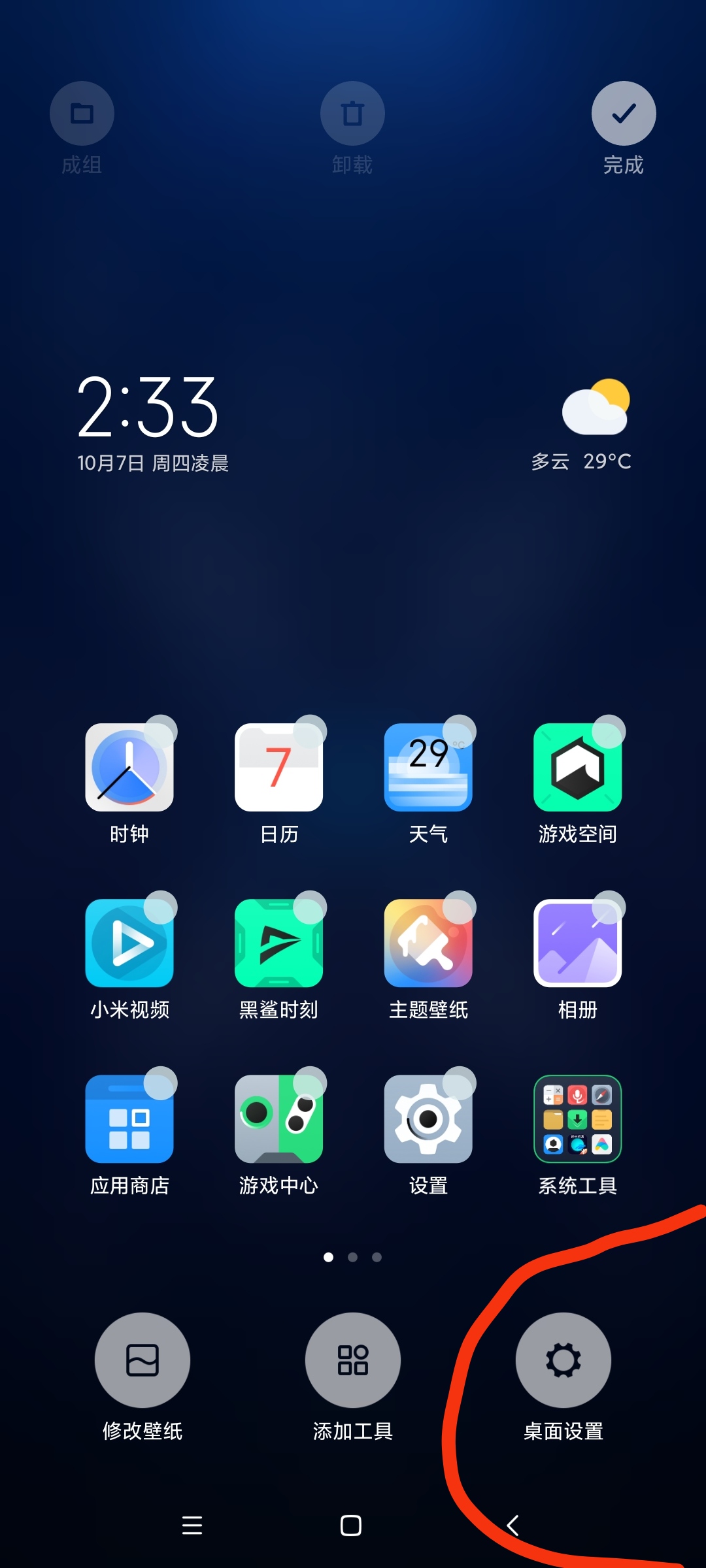Viewport: 706px width, 1568px height.
Task: Open recent apps from the navigation bar
Action: (x=192, y=1526)
